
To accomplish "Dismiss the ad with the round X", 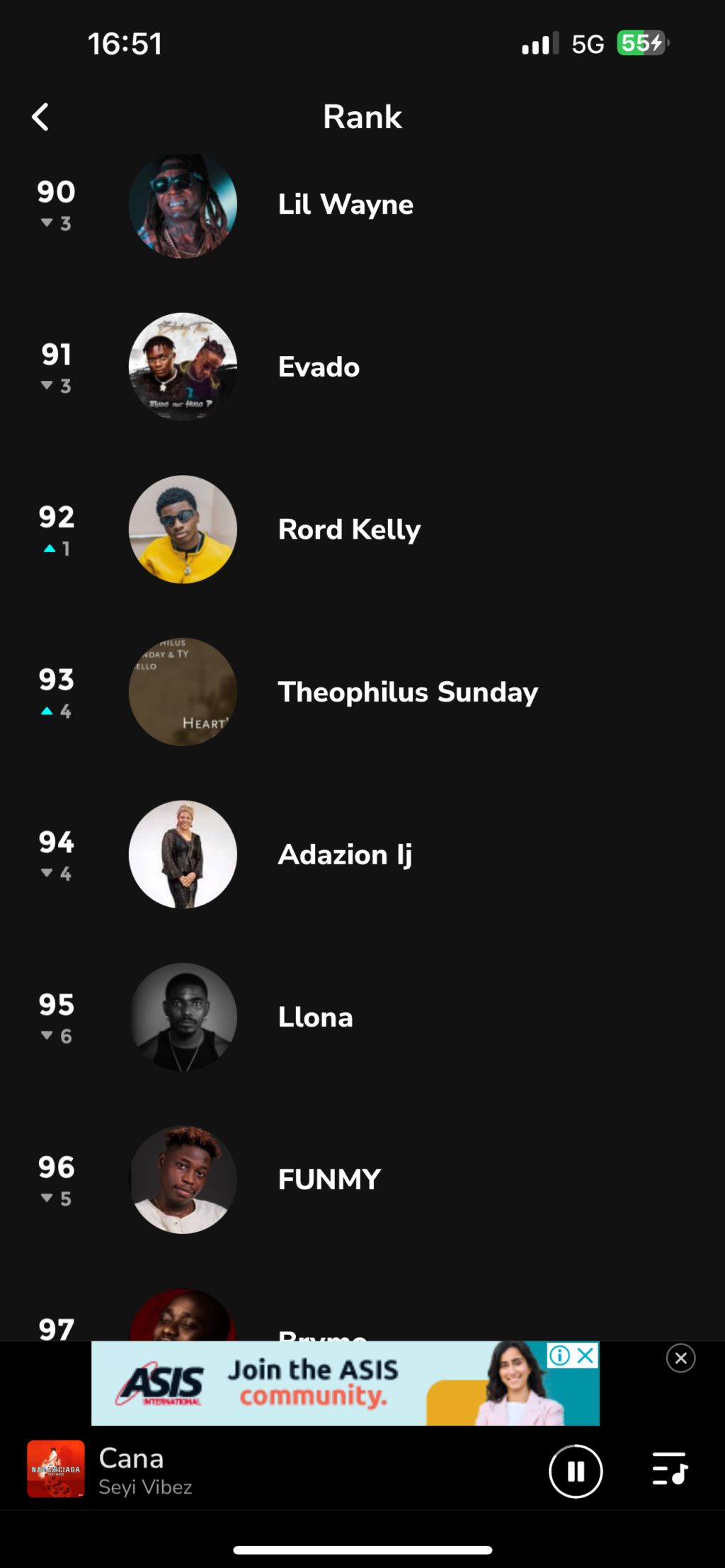I will click(680, 1358).
